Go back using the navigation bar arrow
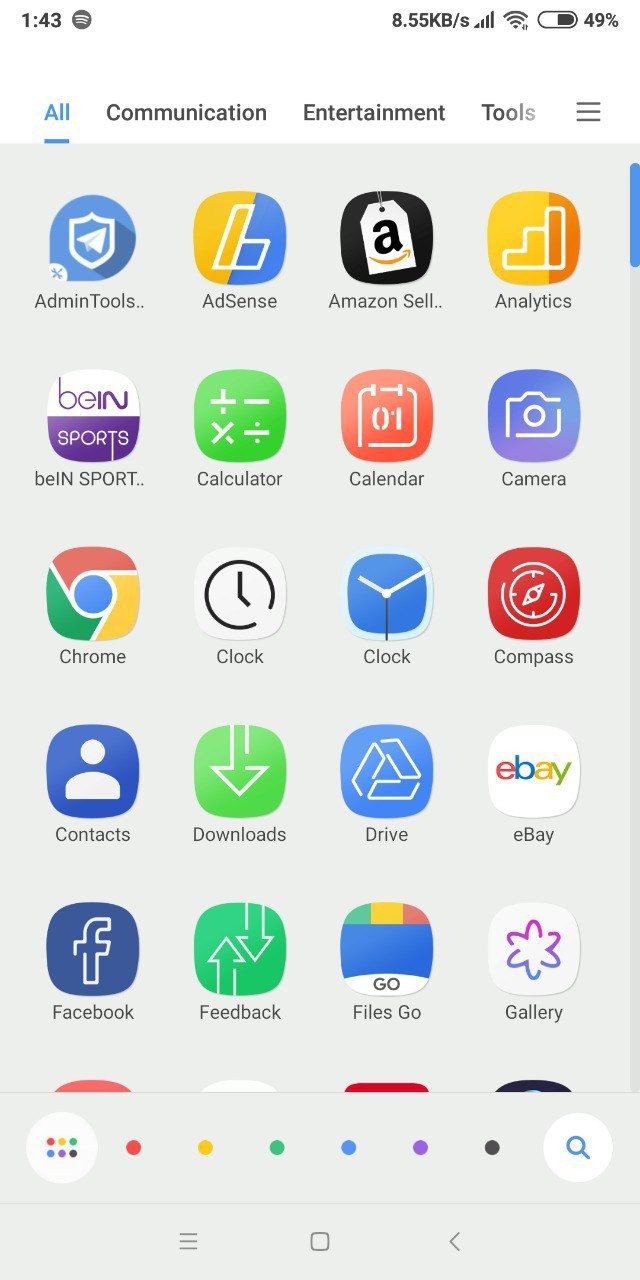This screenshot has width=640, height=1280. pyautogui.click(x=454, y=1241)
